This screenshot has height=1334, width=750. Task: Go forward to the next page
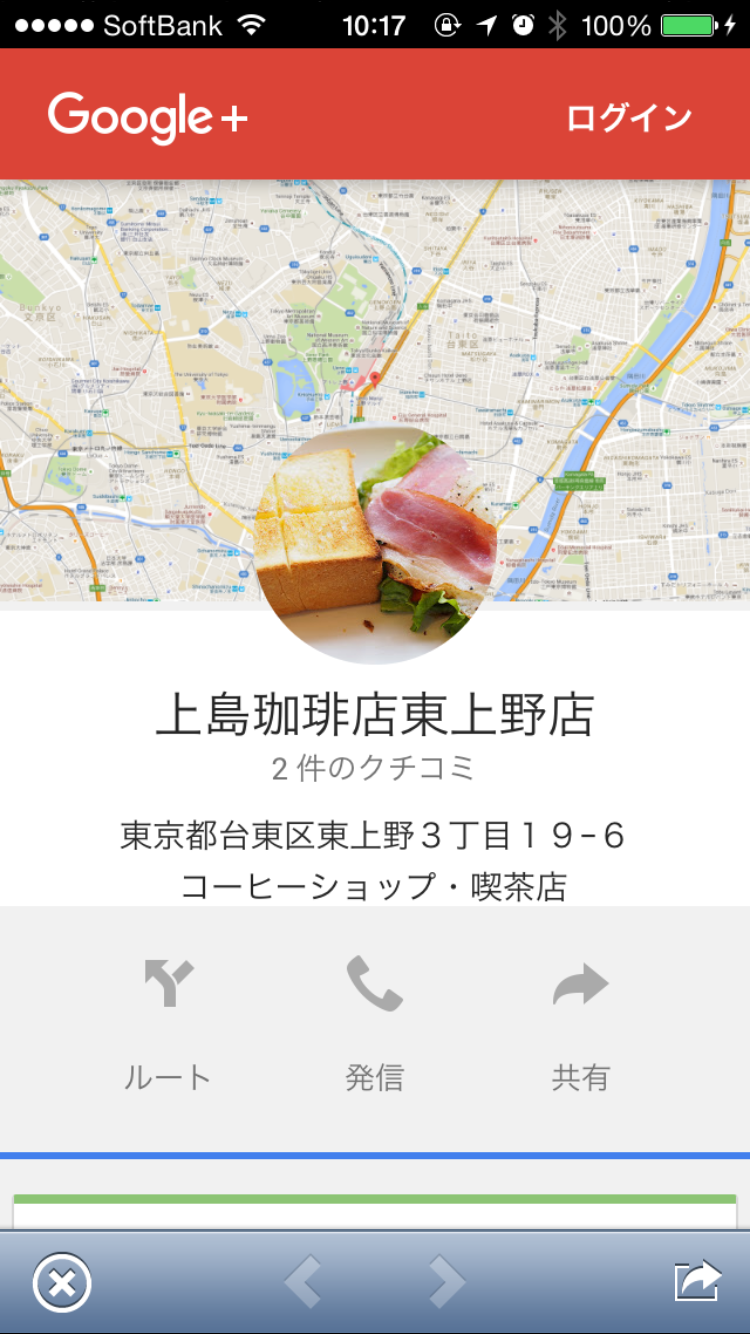click(446, 1282)
